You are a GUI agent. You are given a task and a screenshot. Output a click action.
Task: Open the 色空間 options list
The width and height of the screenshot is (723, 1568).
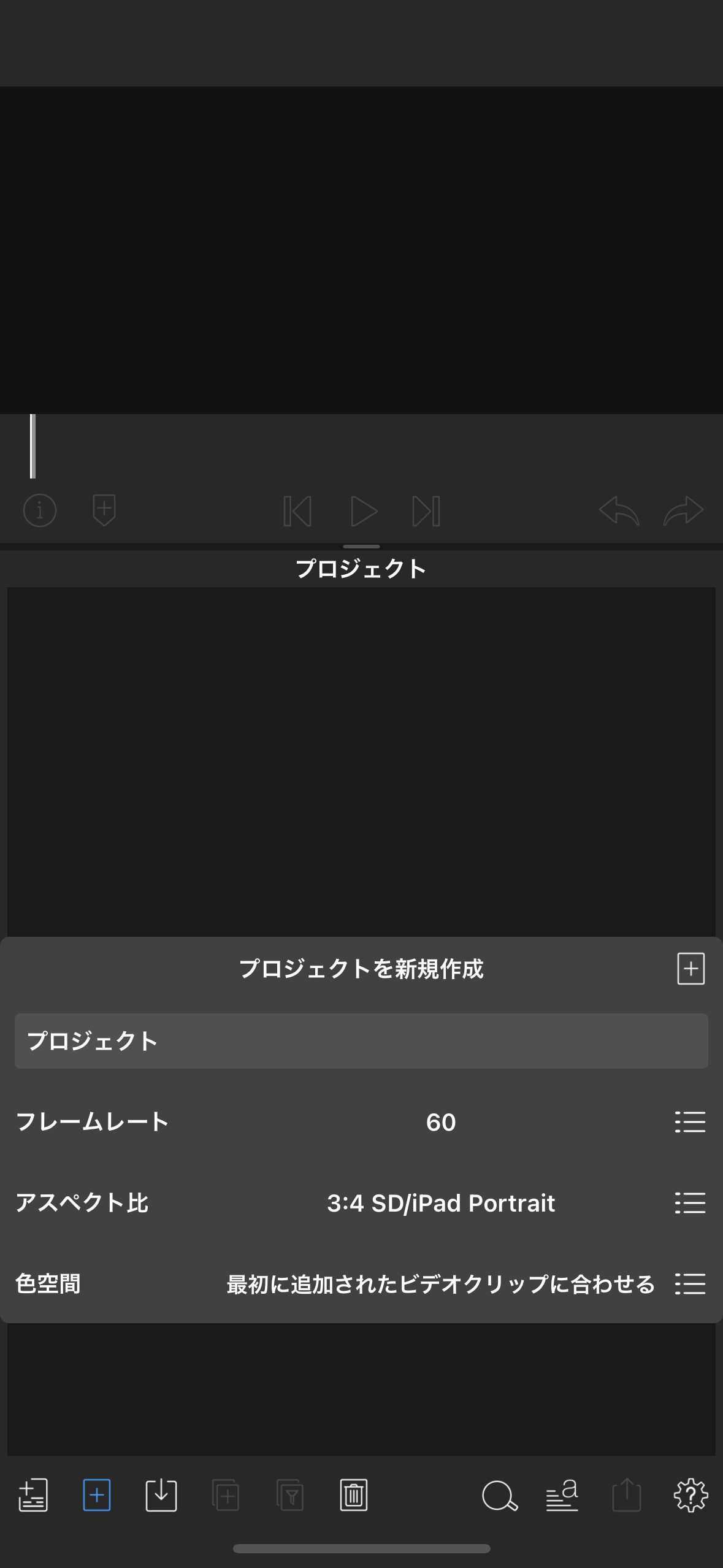click(690, 1284)
